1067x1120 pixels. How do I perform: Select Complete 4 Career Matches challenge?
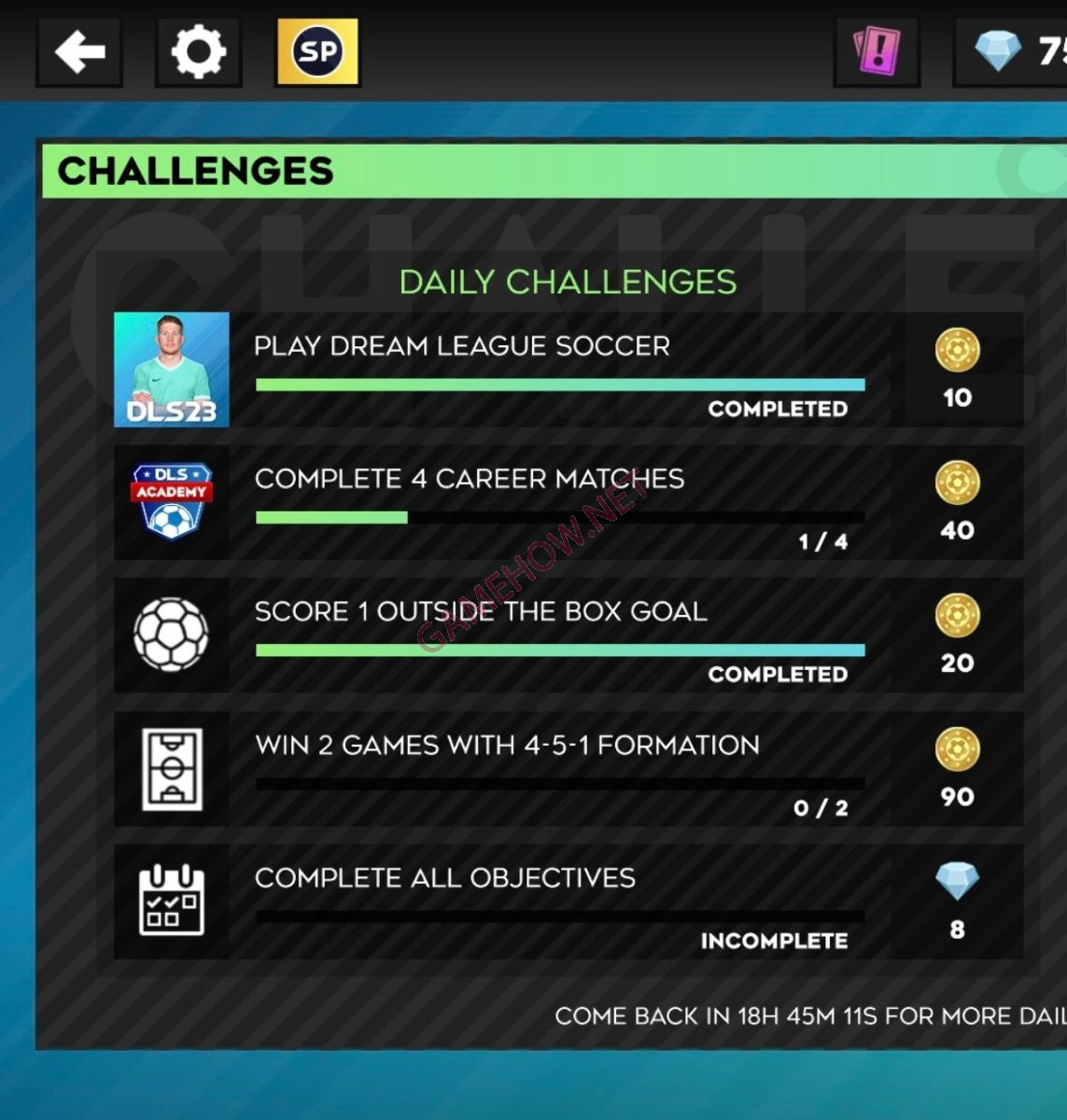coord(560,503)
